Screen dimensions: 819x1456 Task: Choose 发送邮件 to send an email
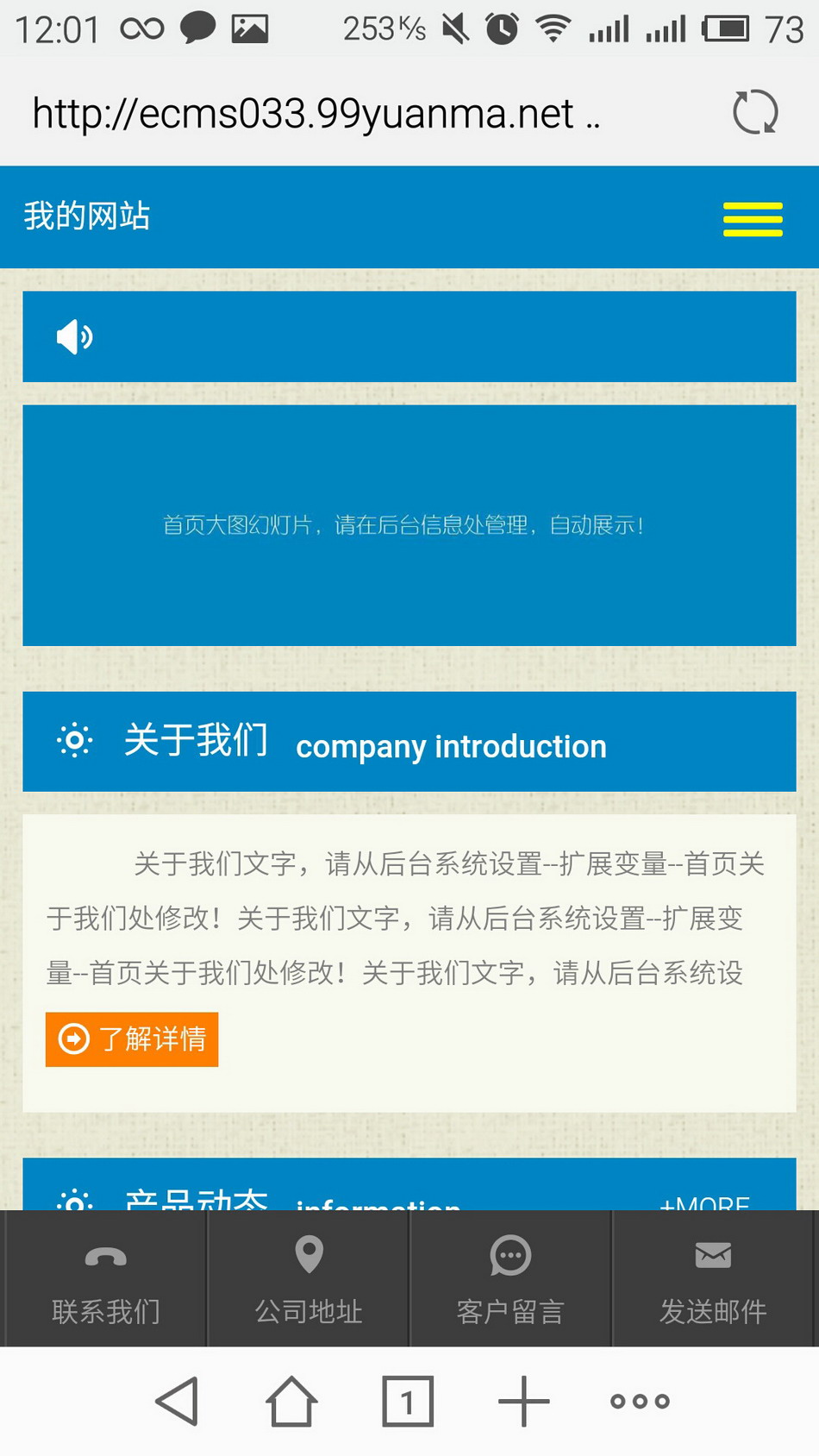coord(713,1278)
